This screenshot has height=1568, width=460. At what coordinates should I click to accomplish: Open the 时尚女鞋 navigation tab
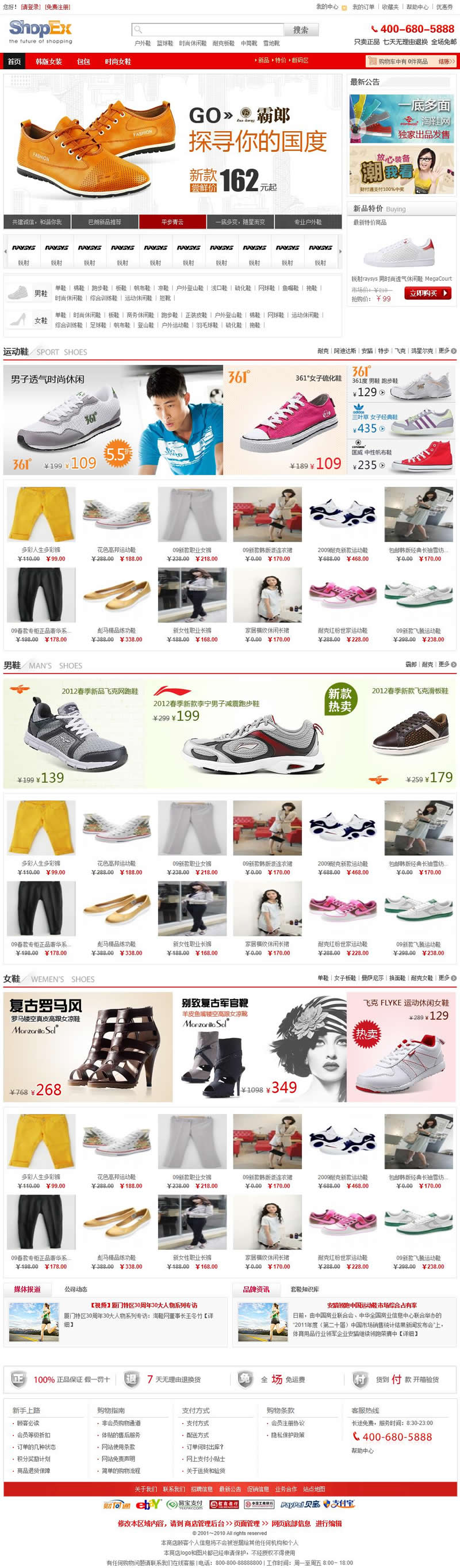pos(117,62)
